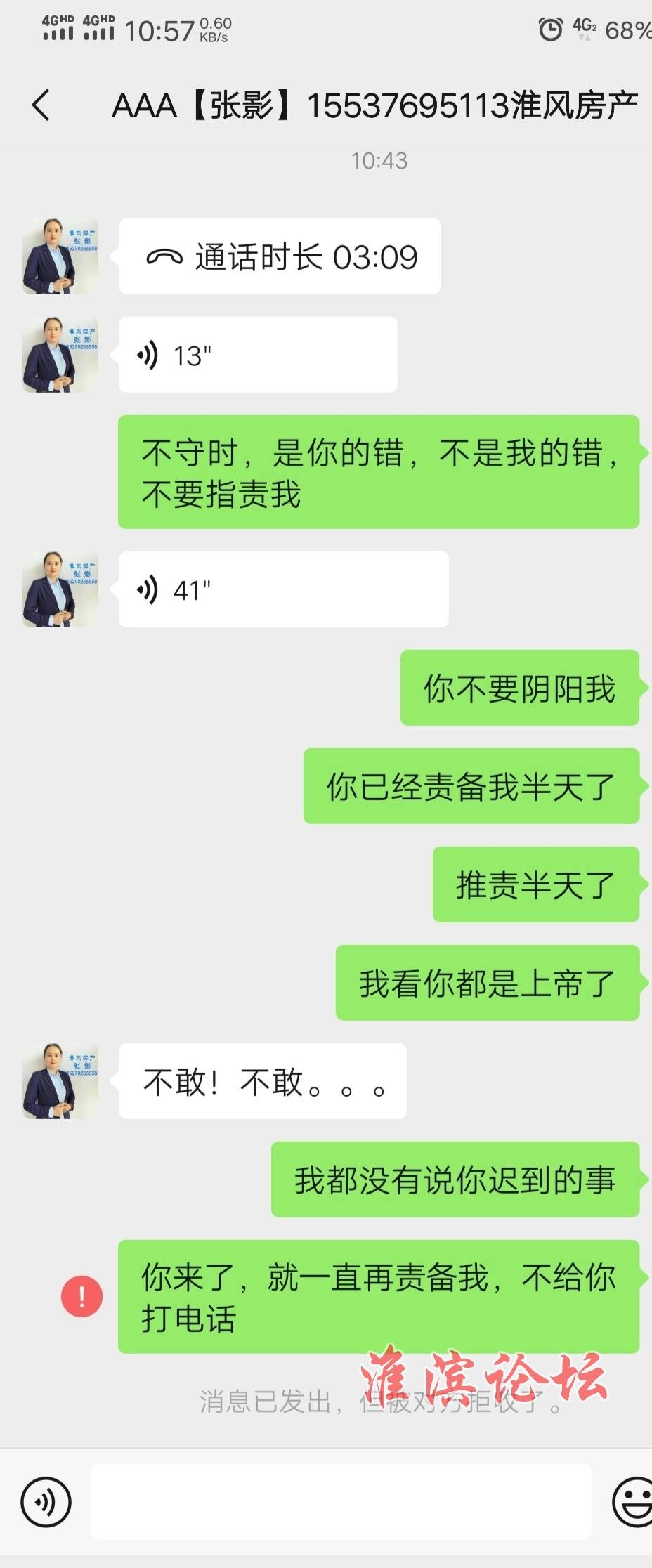
Task: Tap the 03:09 call duration bubble
Action: [280, 256]
